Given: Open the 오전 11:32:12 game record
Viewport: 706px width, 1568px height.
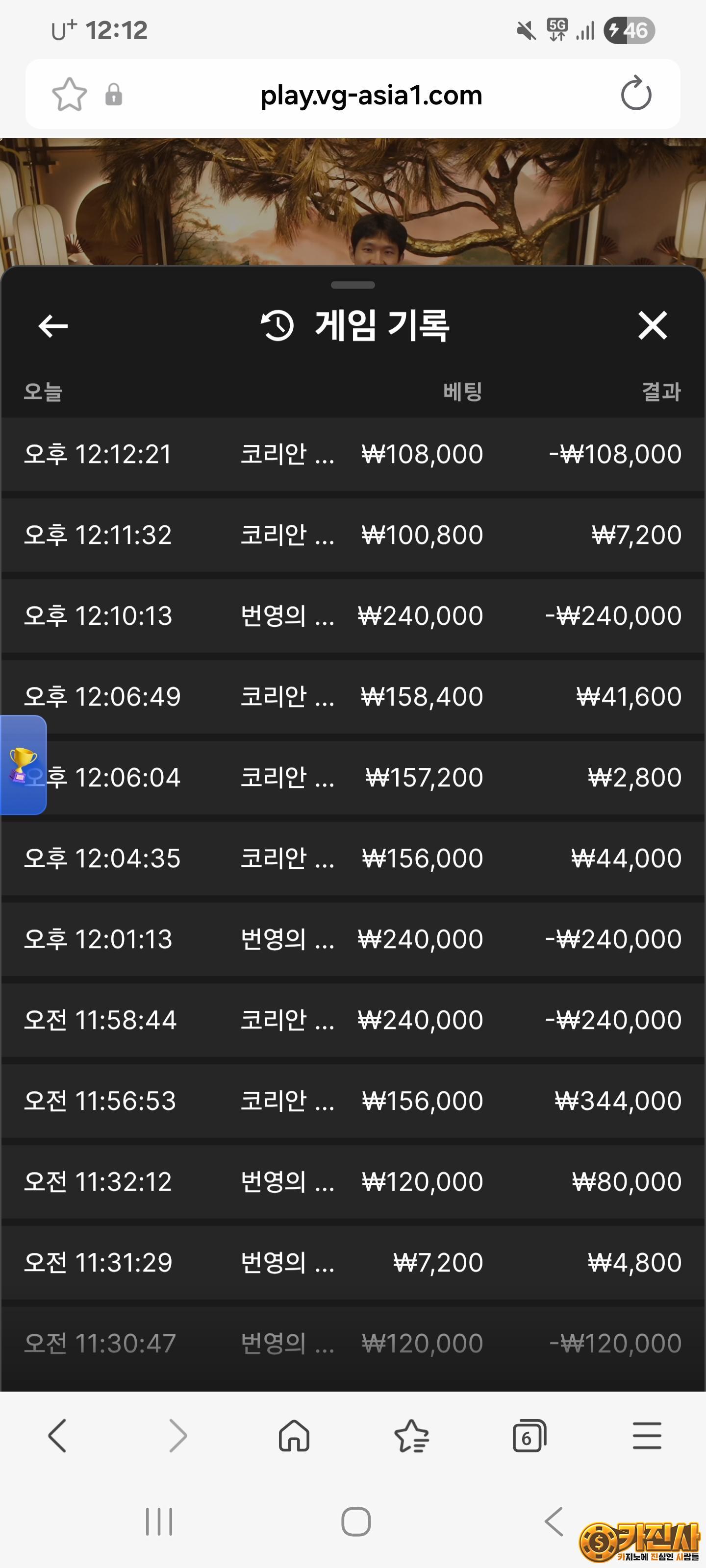Looking at the screenshot, I should (x=353, y=1181).
